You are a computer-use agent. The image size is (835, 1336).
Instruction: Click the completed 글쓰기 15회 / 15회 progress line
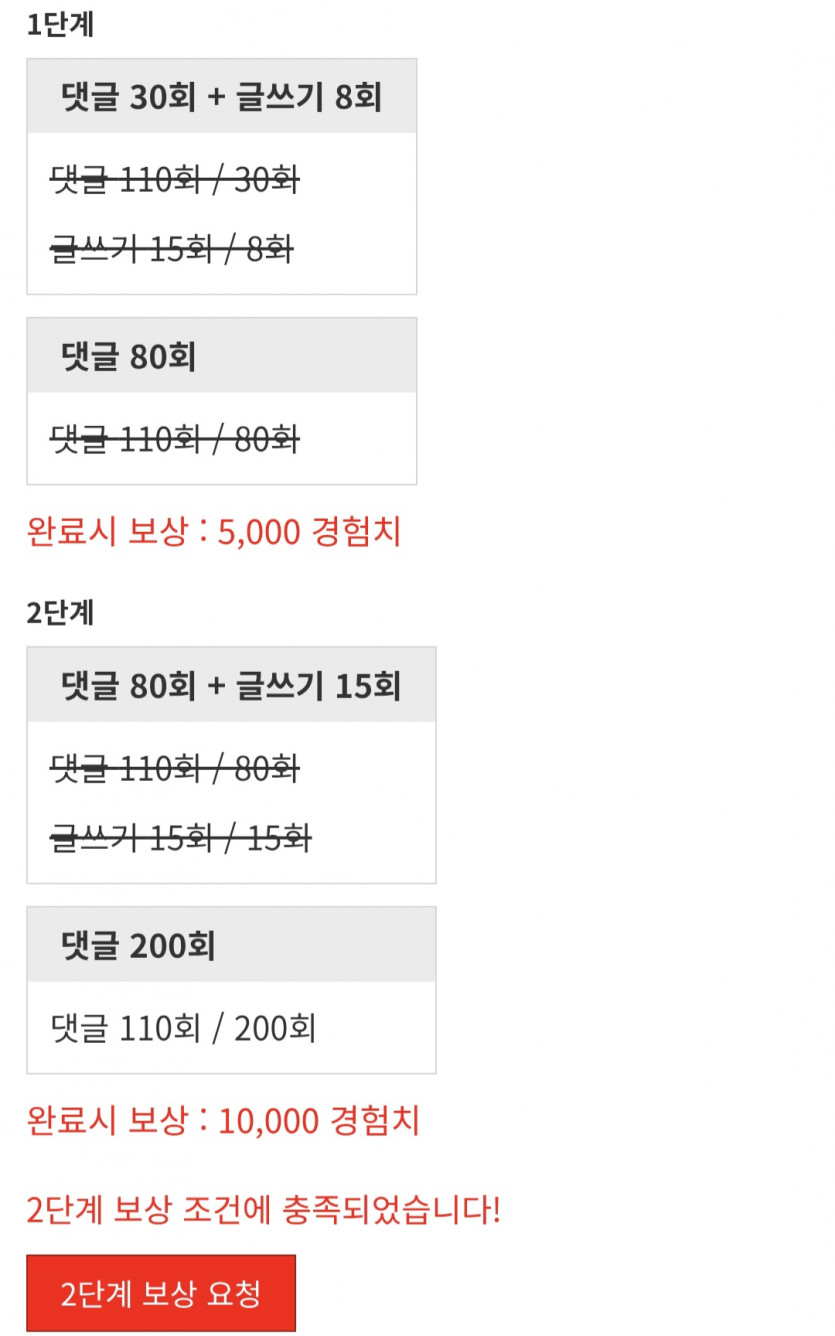[x=180, y=841]
